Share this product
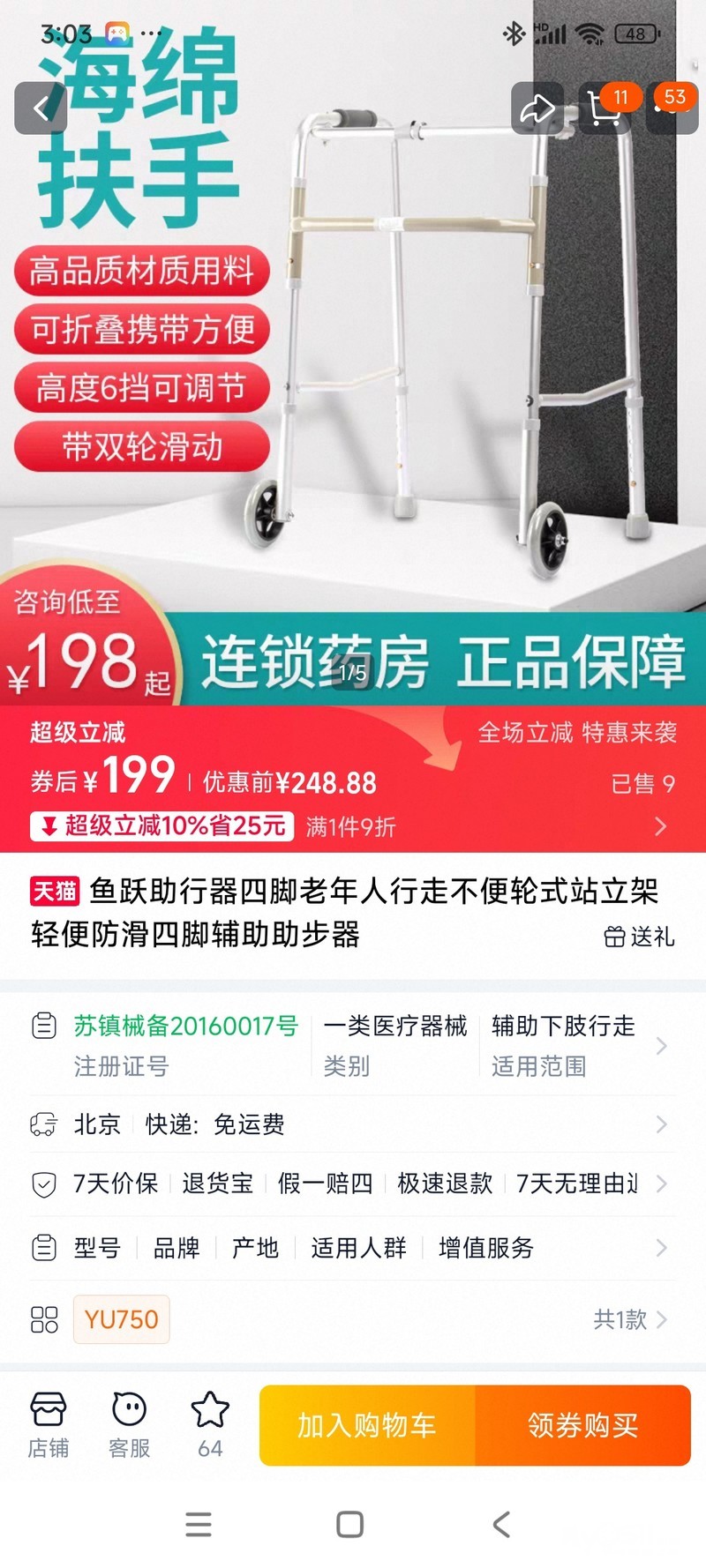 [x=537, y=108]
